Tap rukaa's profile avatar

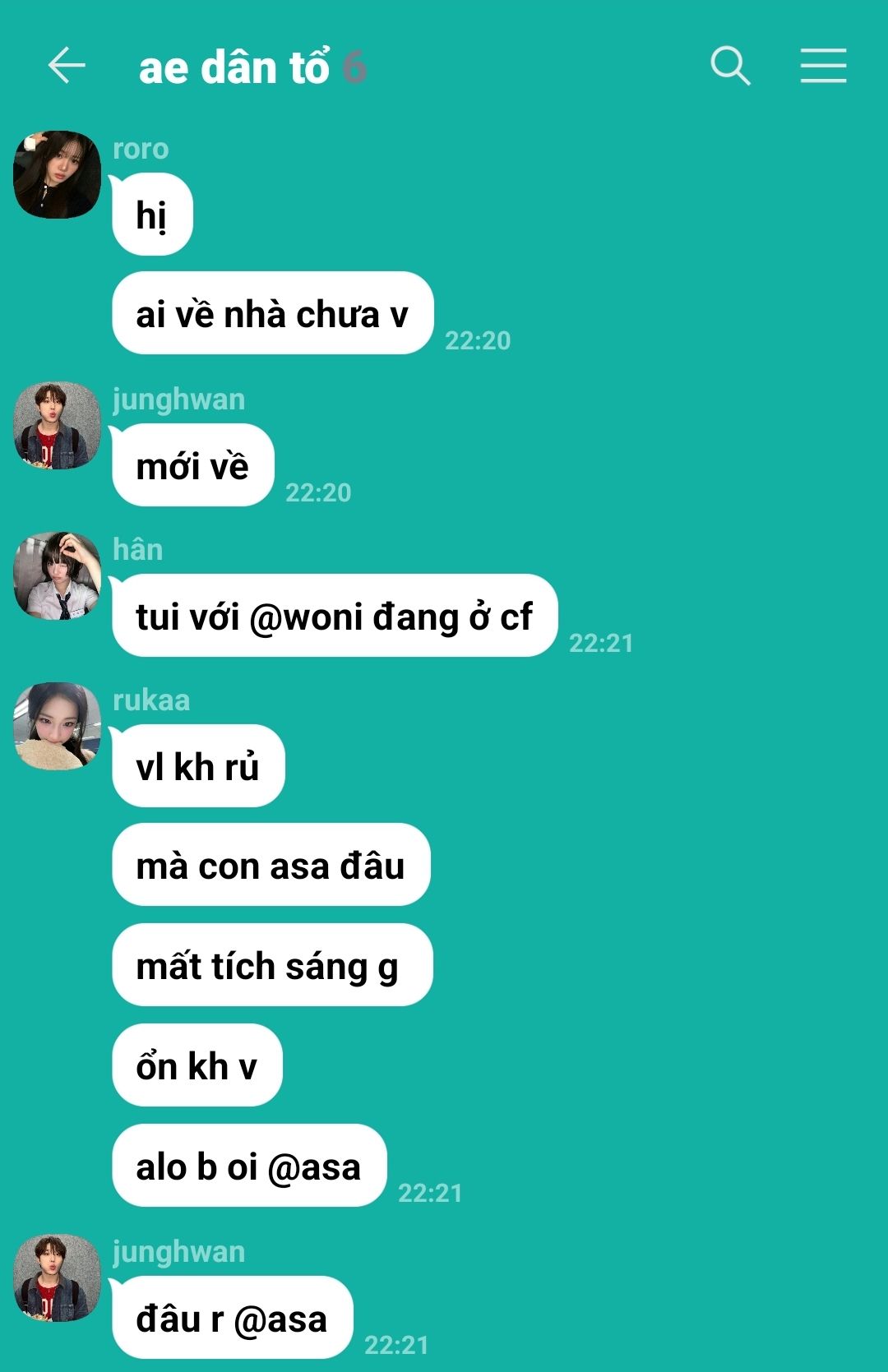click(57, 726)
